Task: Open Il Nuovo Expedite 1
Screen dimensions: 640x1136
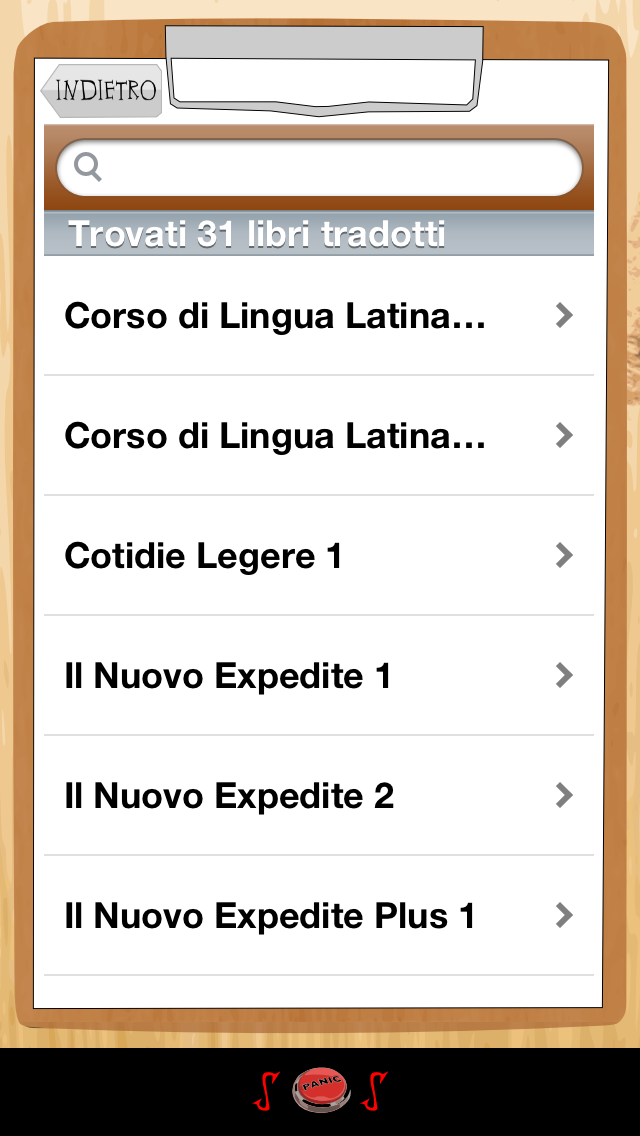Action: (x=318, y=676)
